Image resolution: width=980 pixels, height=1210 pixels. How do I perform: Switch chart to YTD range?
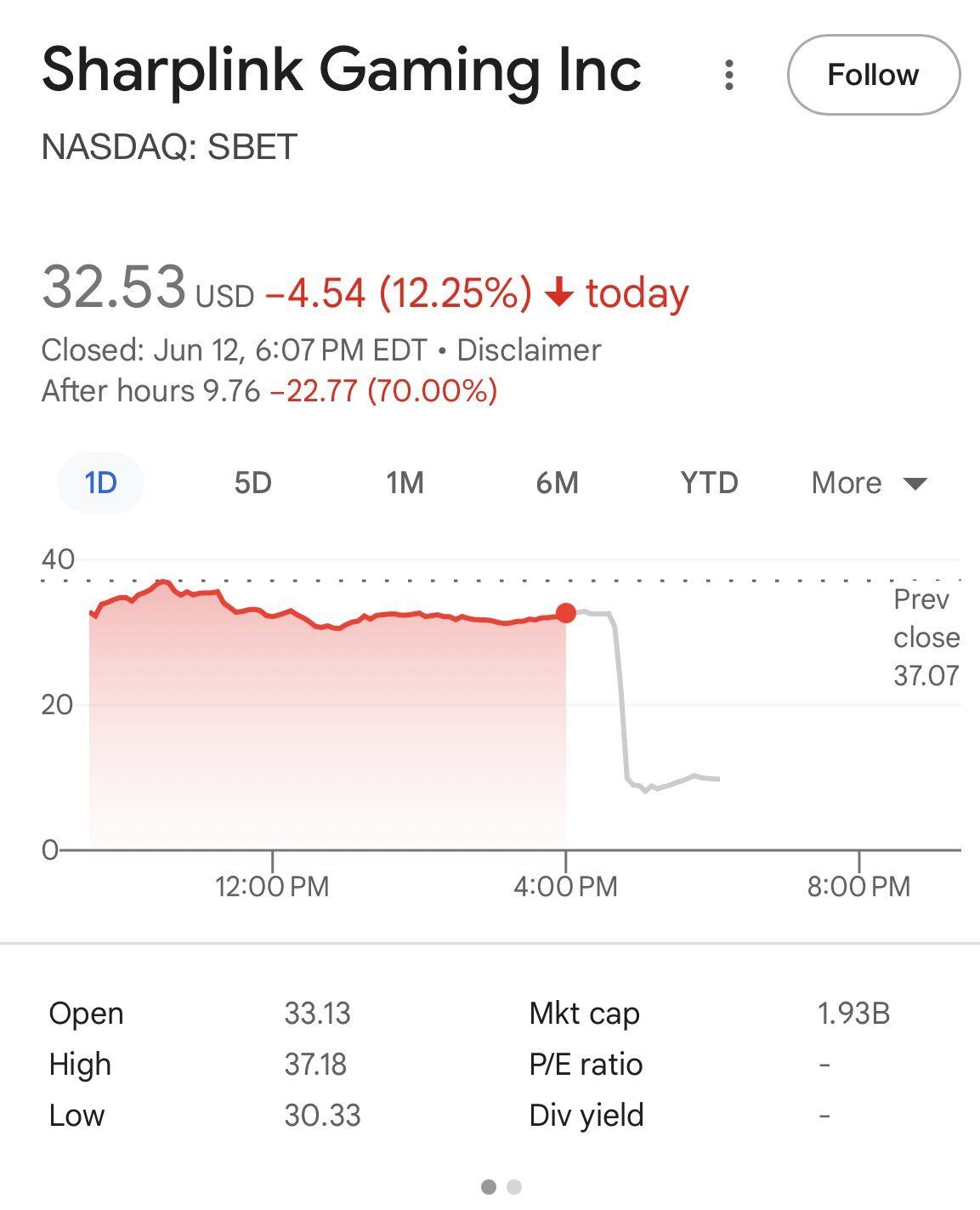click(x=709, y=483)
